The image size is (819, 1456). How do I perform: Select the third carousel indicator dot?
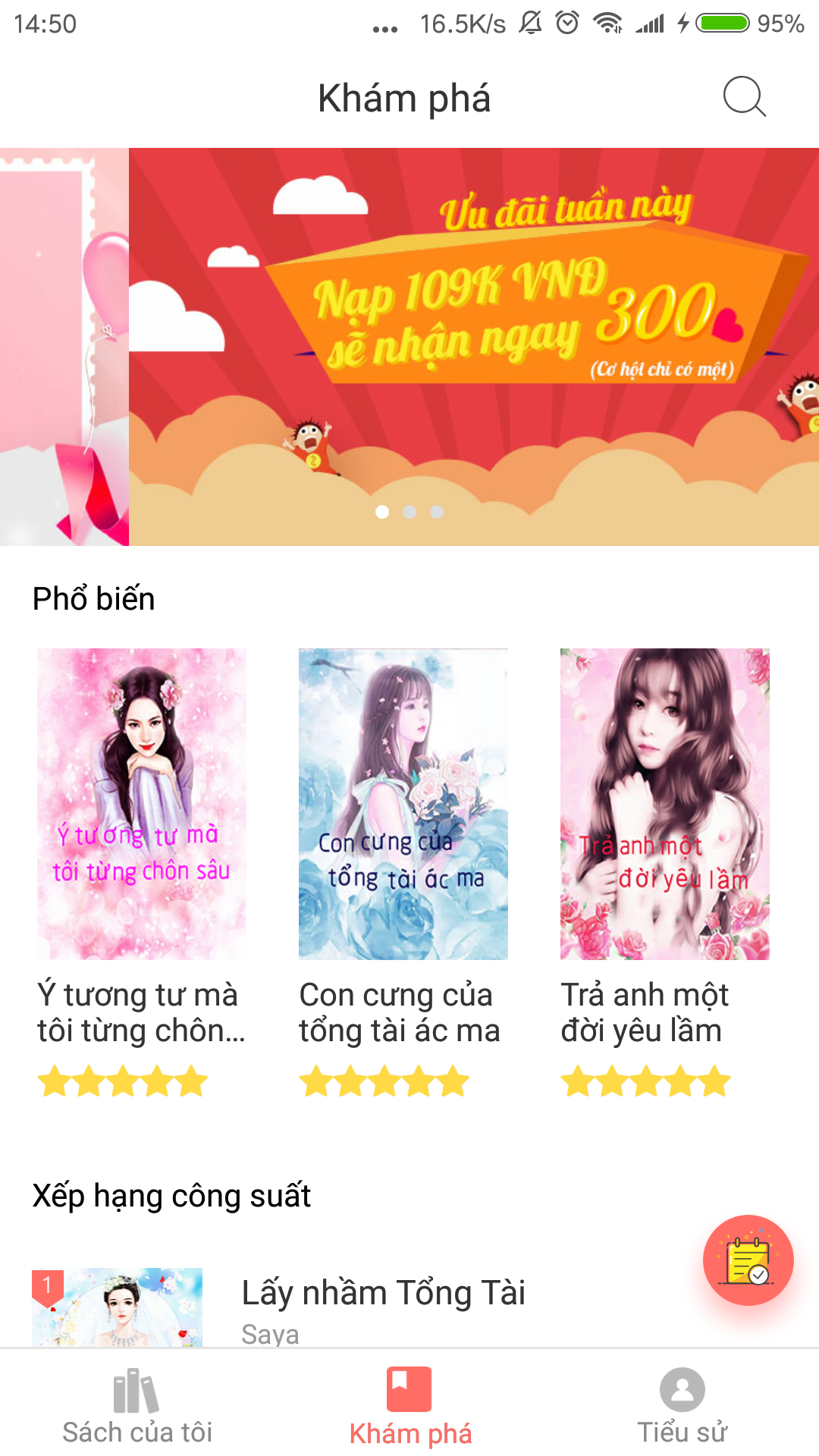click(x=435, y=513)
